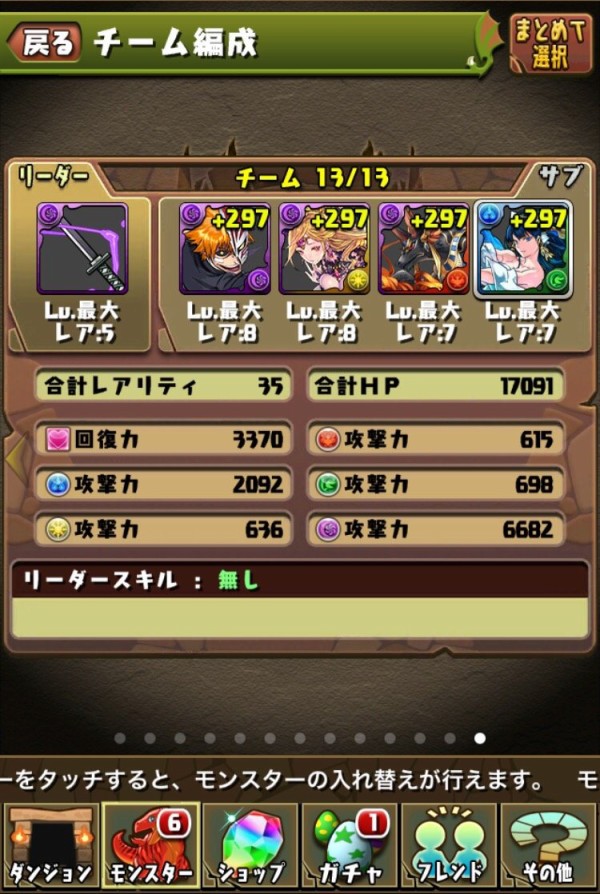Screen dimensions: 600x894
Task: Tap the まとめて選択 button
Action: click(550, 42)
